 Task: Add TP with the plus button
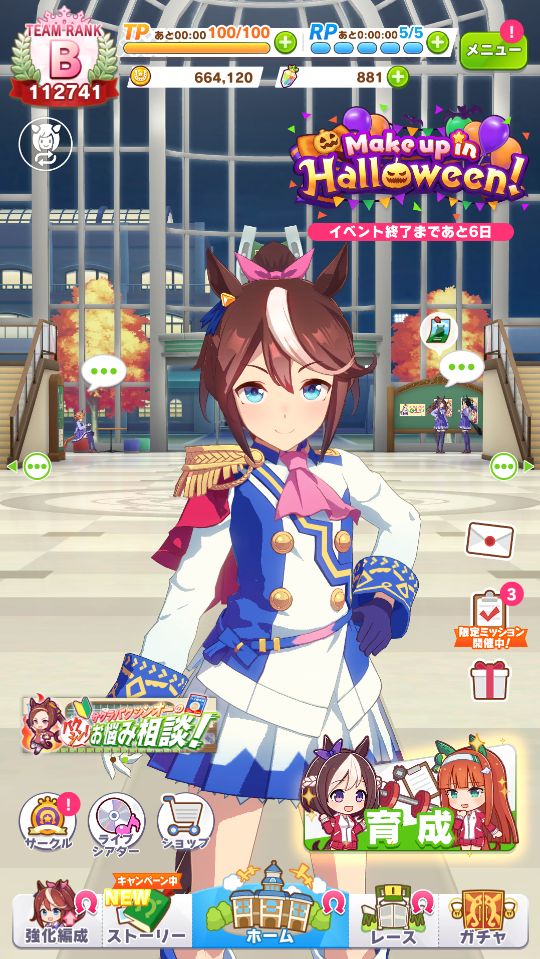[285, 43]
